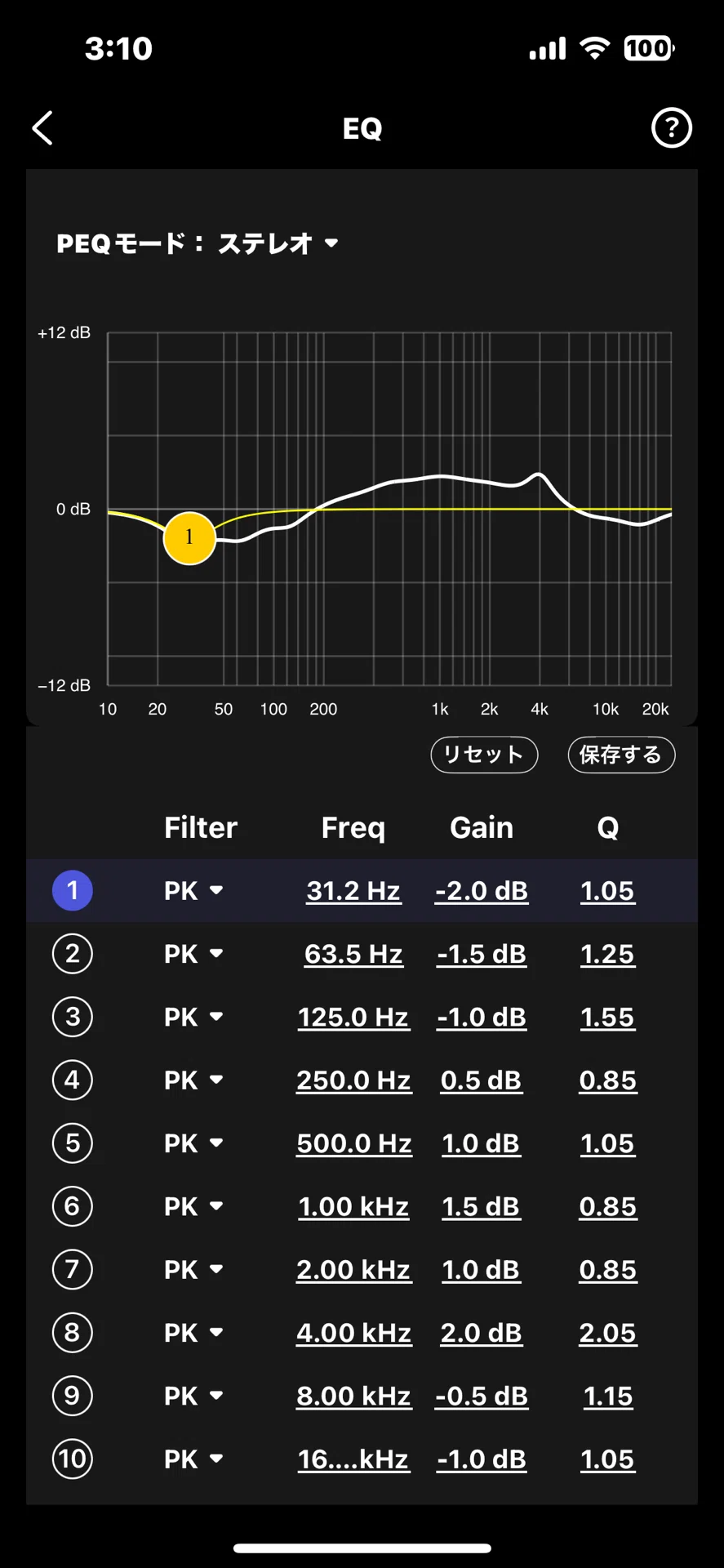Edit the 250.0 Hz frequency value

tap(353, 1080)
